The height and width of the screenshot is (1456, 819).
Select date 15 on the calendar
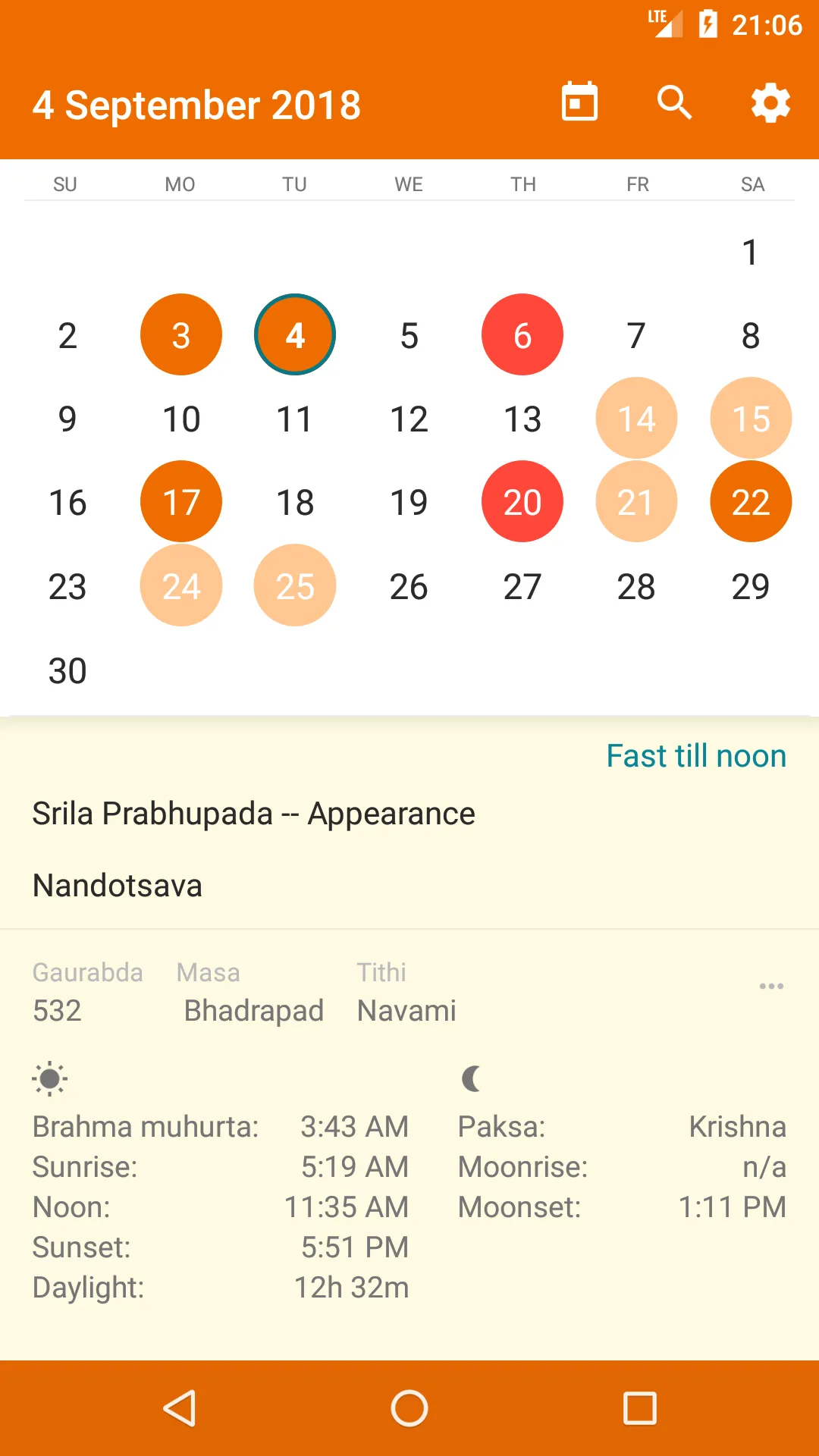tap(751, 418)
